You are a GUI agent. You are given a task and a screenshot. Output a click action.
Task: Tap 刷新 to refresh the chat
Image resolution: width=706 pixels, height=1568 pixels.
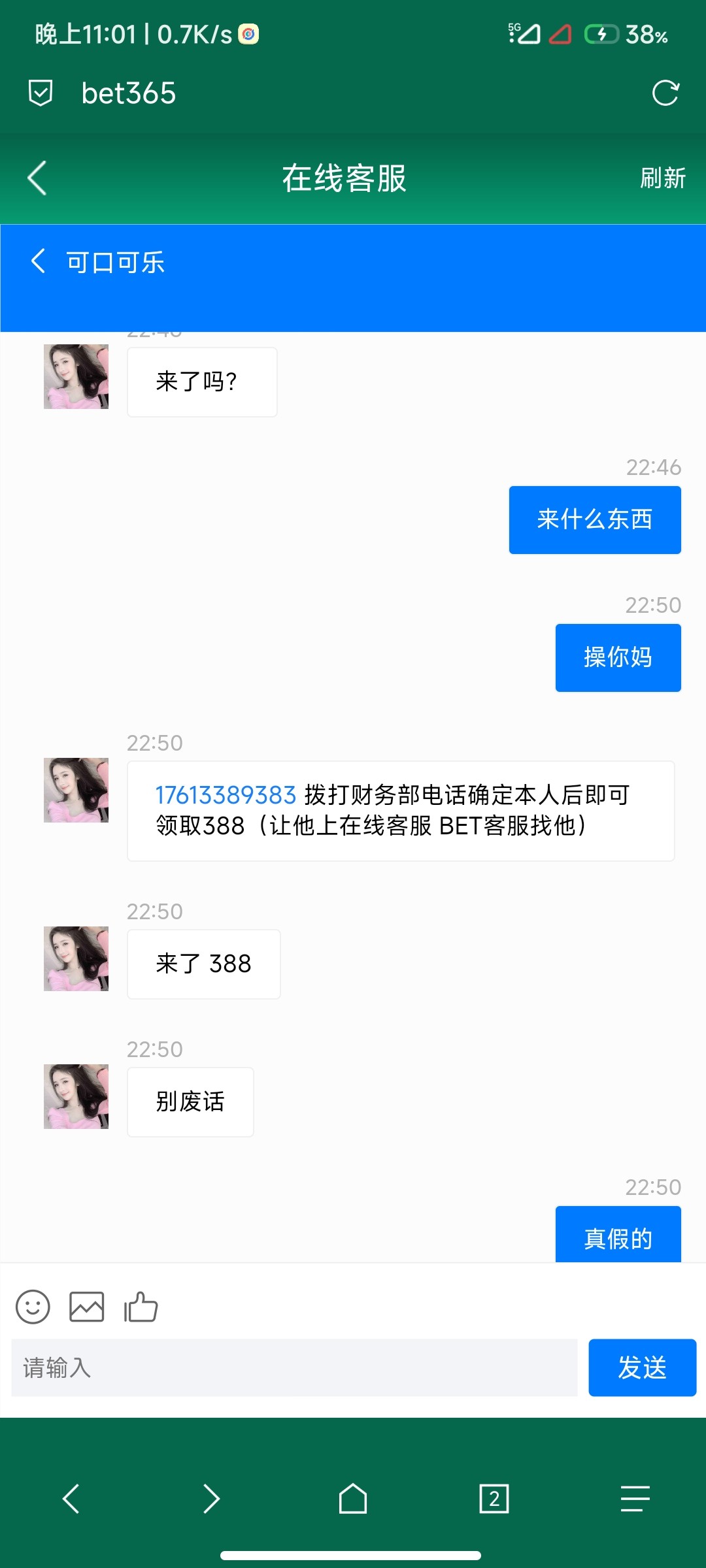[x=662, y=178]
